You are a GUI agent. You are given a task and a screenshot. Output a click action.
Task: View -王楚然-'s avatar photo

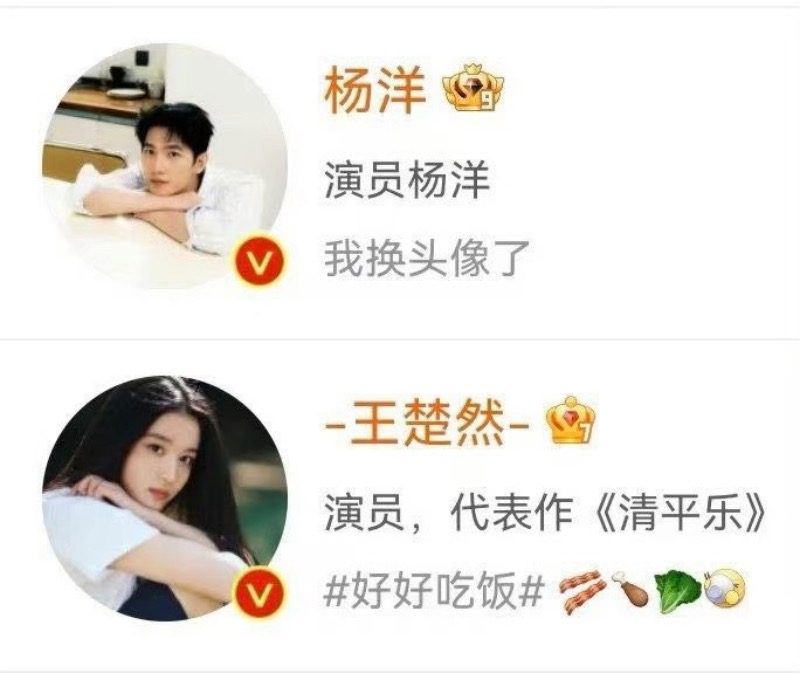click(x=164, y=497)
